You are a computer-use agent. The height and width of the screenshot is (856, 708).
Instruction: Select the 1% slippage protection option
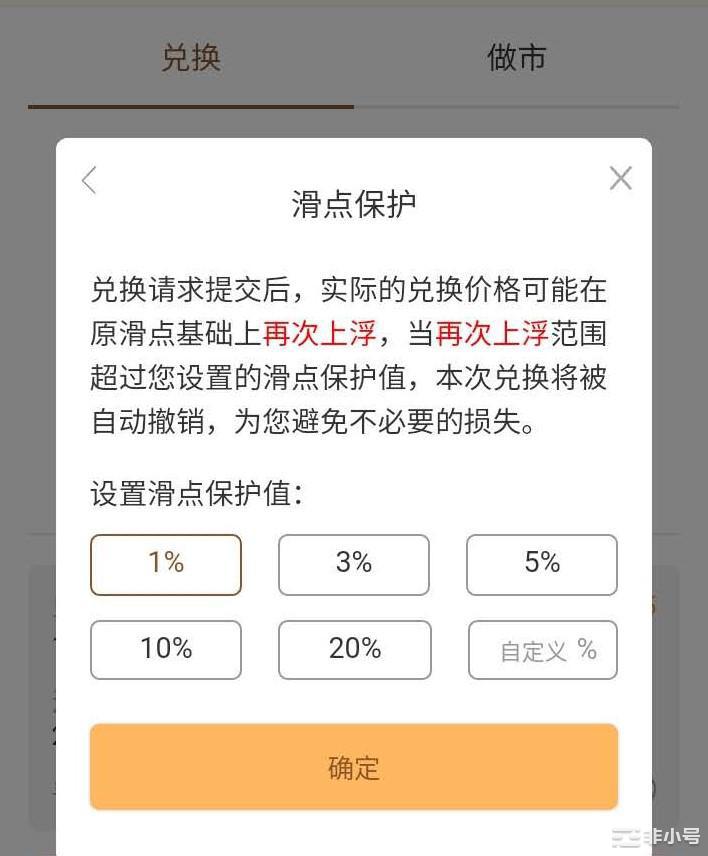click(x=166, y=564)
